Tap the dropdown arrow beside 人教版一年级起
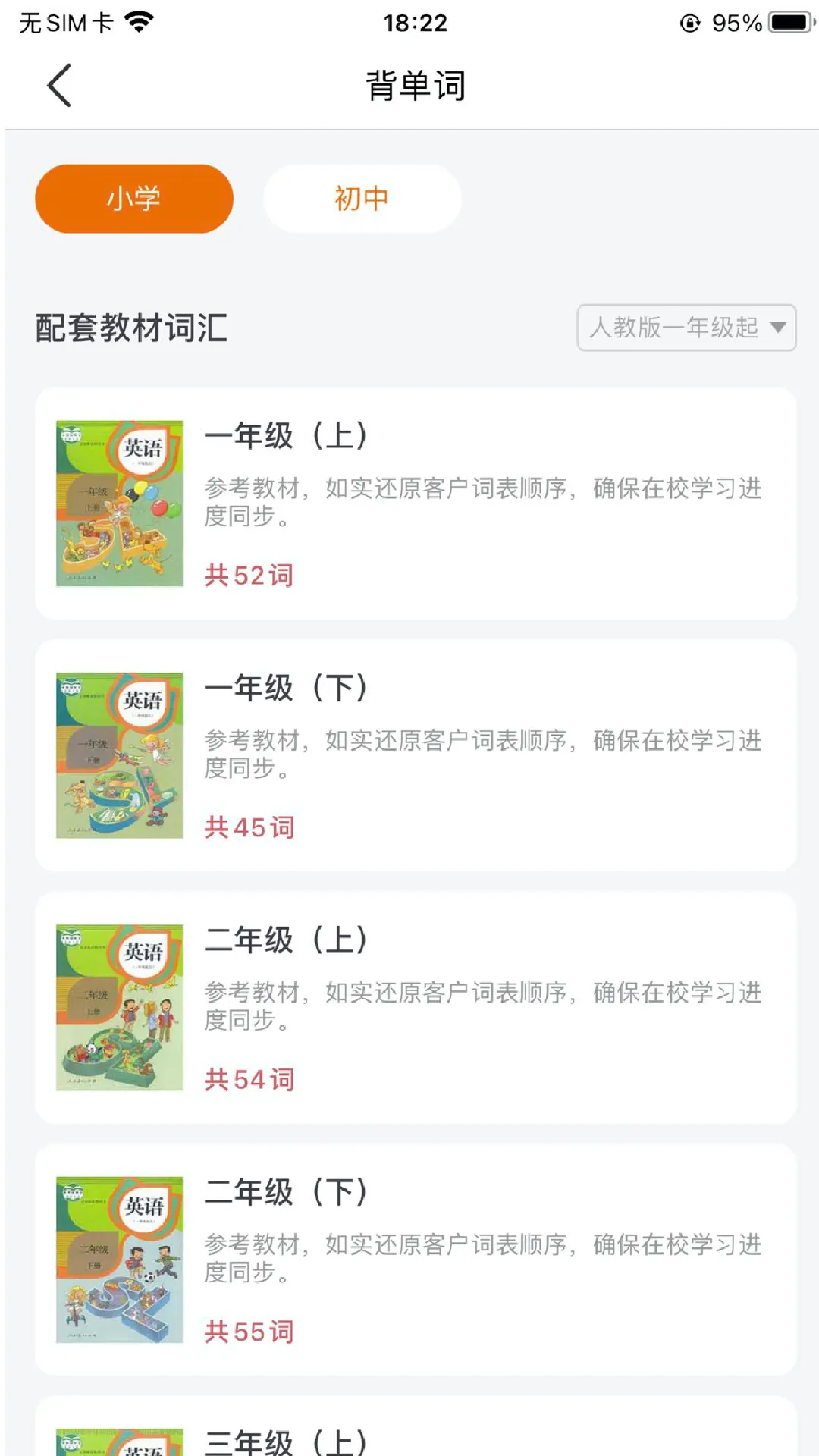The image size is (819, 1456). pos(777,328)
